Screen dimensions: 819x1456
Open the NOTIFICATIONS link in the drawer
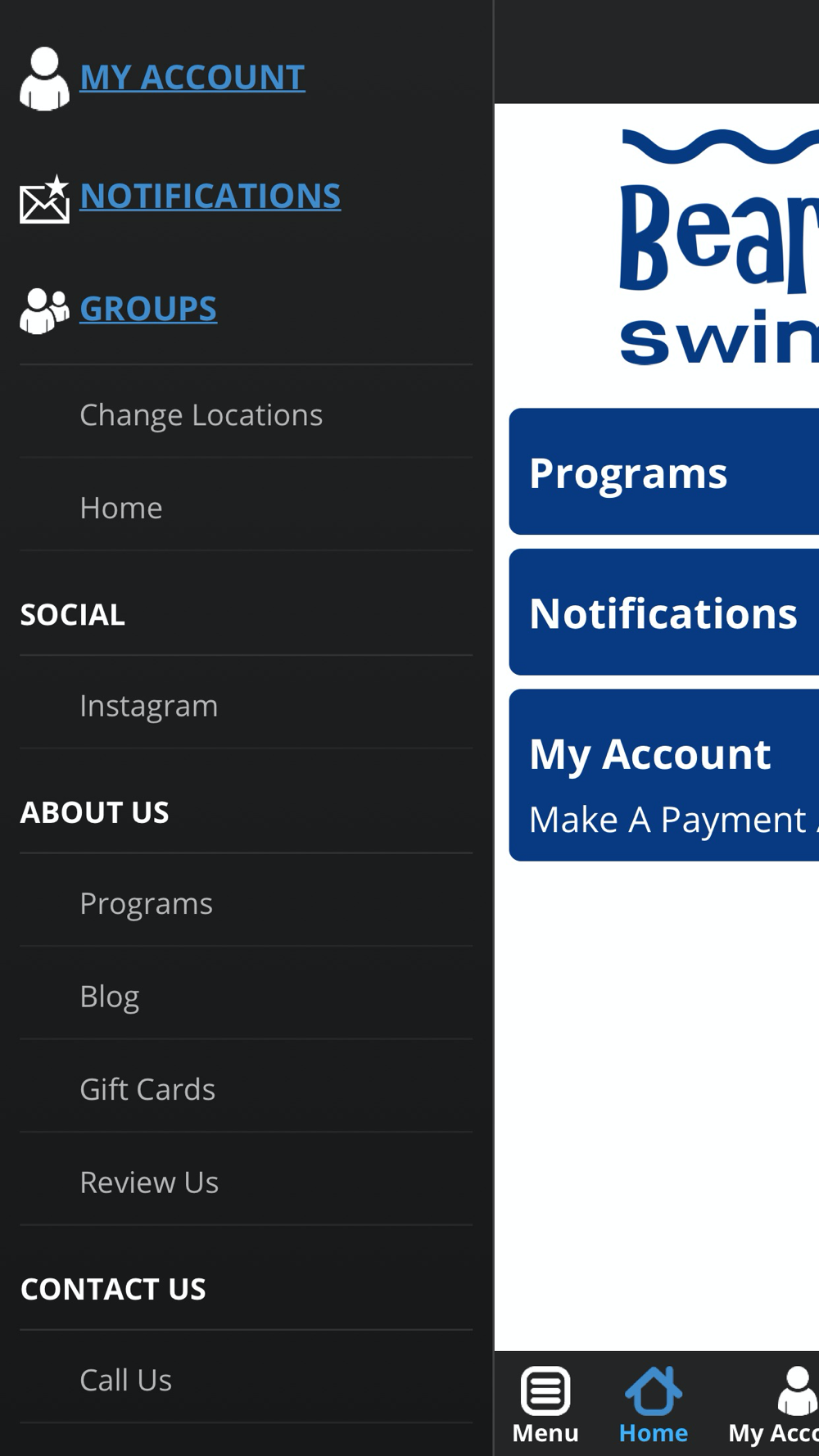[210, 196]
